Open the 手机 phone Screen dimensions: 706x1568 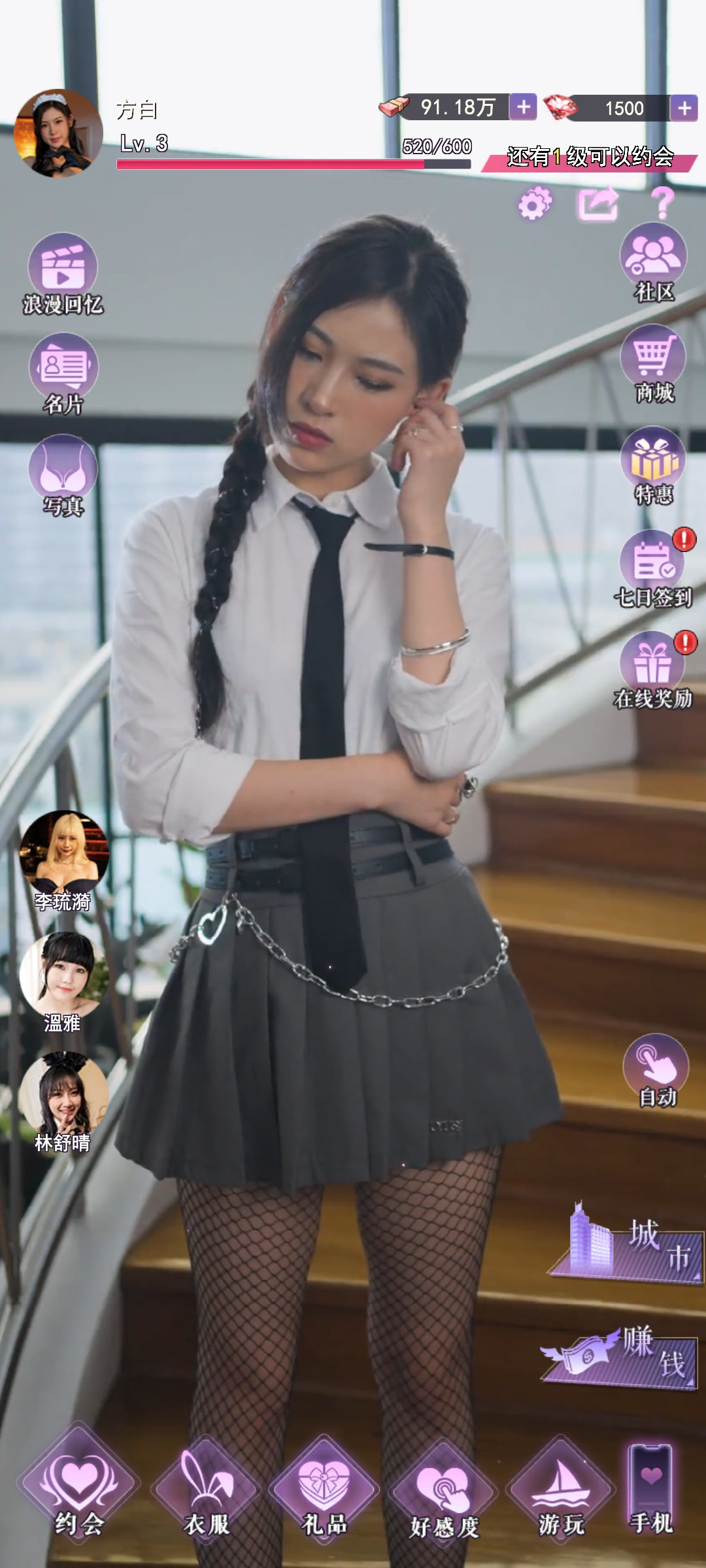coord(651,1486)
